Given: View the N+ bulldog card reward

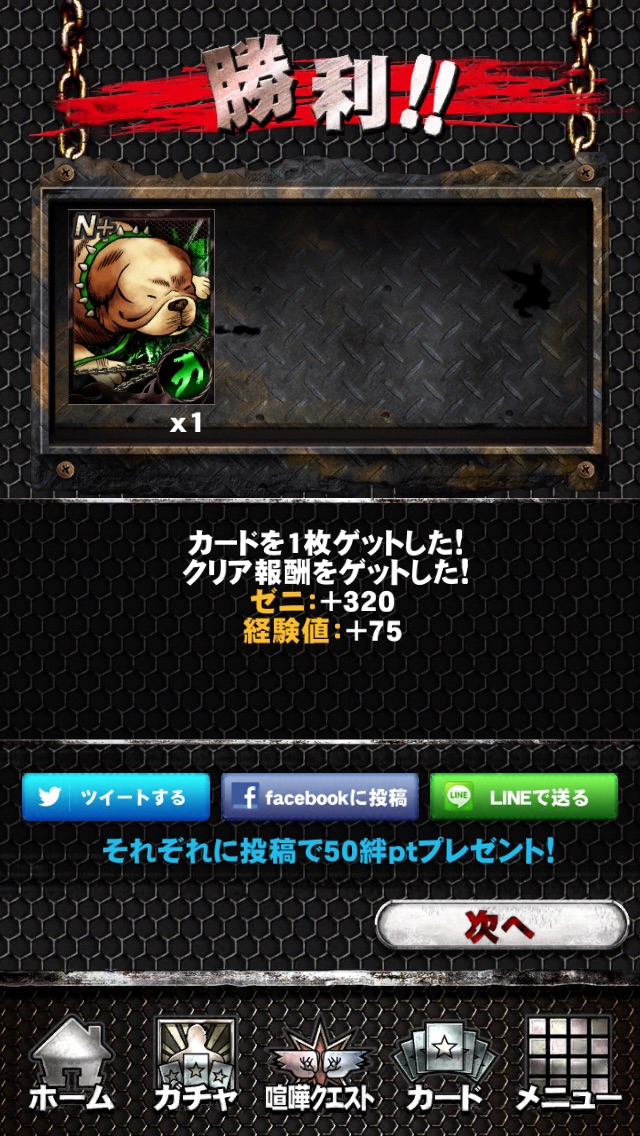Looking at the screenshot, I should (141, 307).
